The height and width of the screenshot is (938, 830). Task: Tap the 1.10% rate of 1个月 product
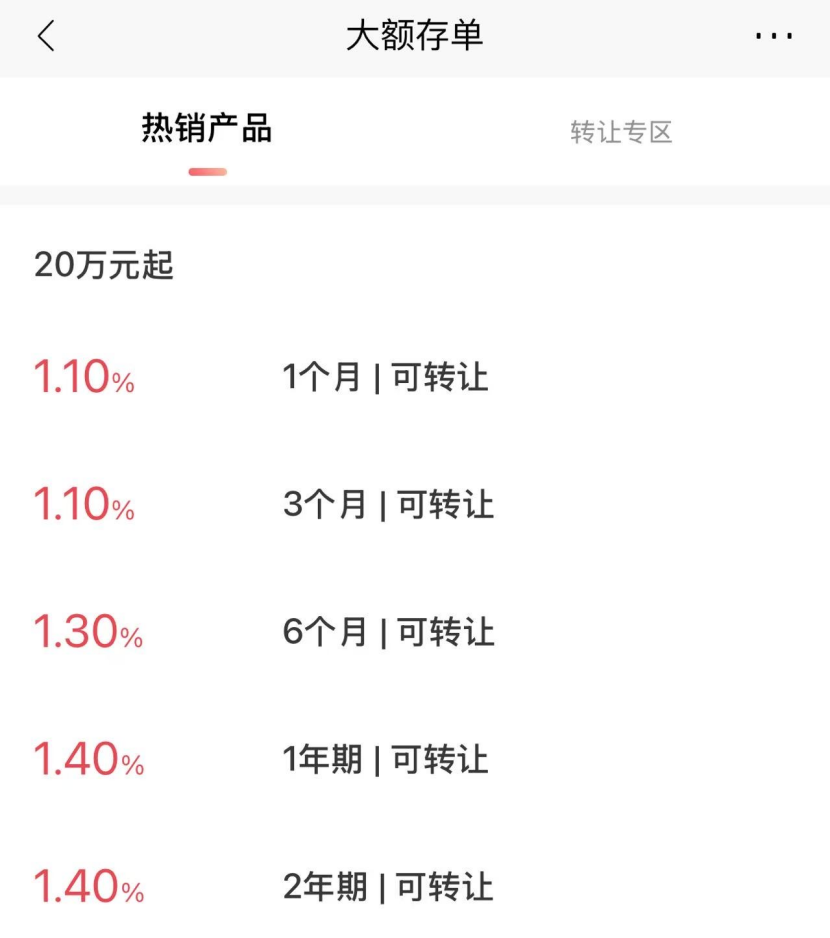tap(84, 378)
